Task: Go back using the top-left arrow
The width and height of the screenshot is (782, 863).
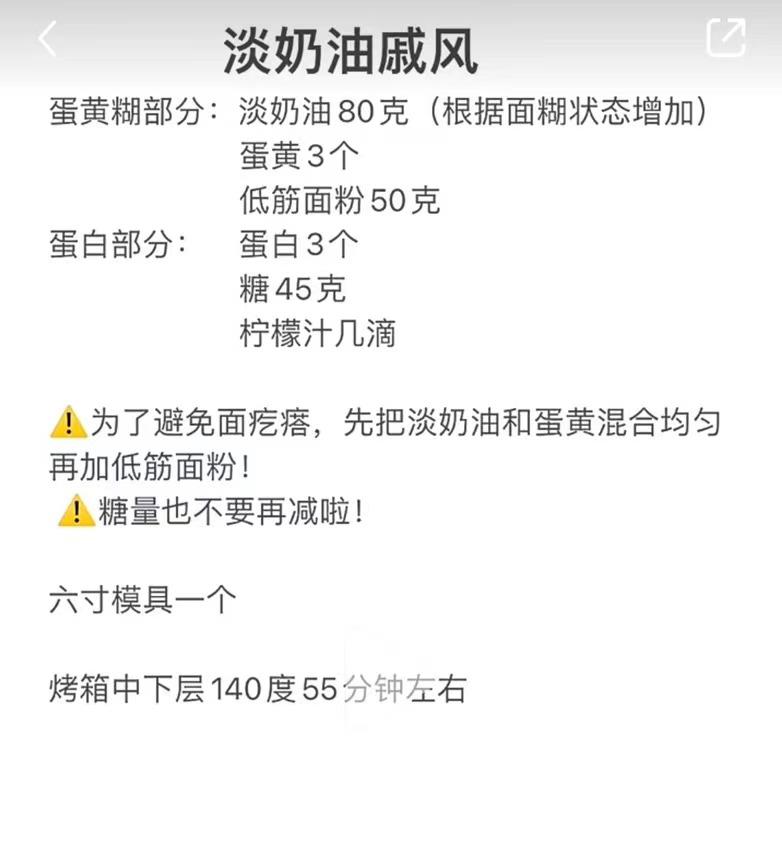Action: pyautogui.click(x=47, y=40)
